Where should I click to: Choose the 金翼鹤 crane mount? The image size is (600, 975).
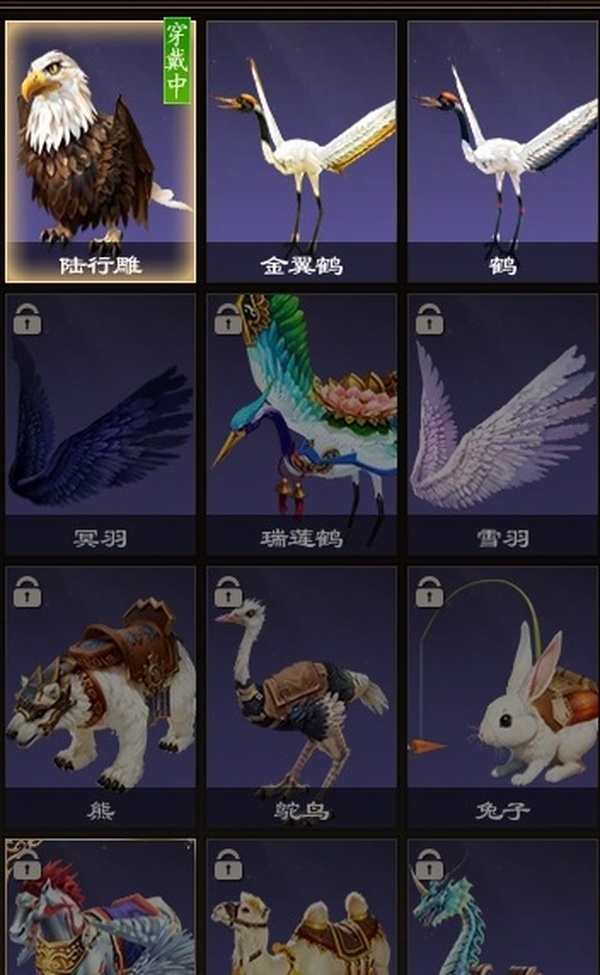pos(301,150)
